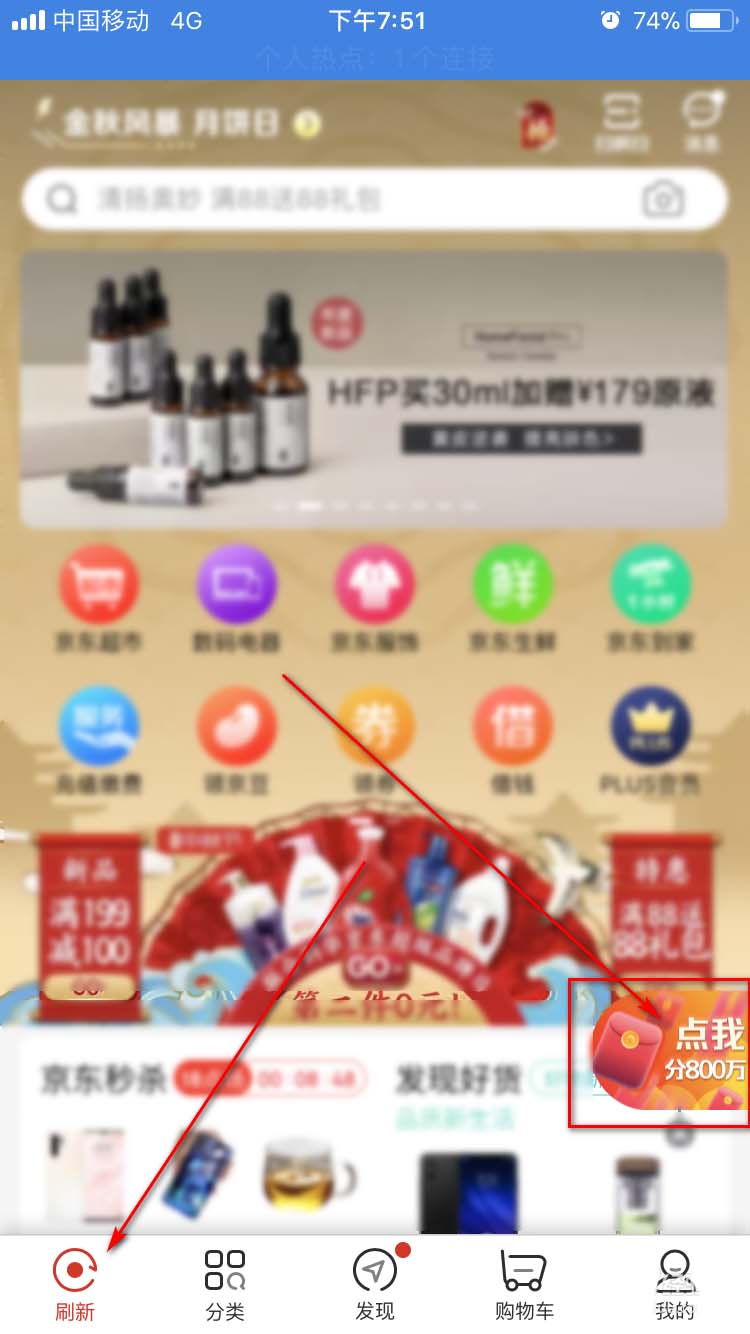Open 京东超市 category
The height and width of the screenshot is (1334, 750).
[99, 600]
